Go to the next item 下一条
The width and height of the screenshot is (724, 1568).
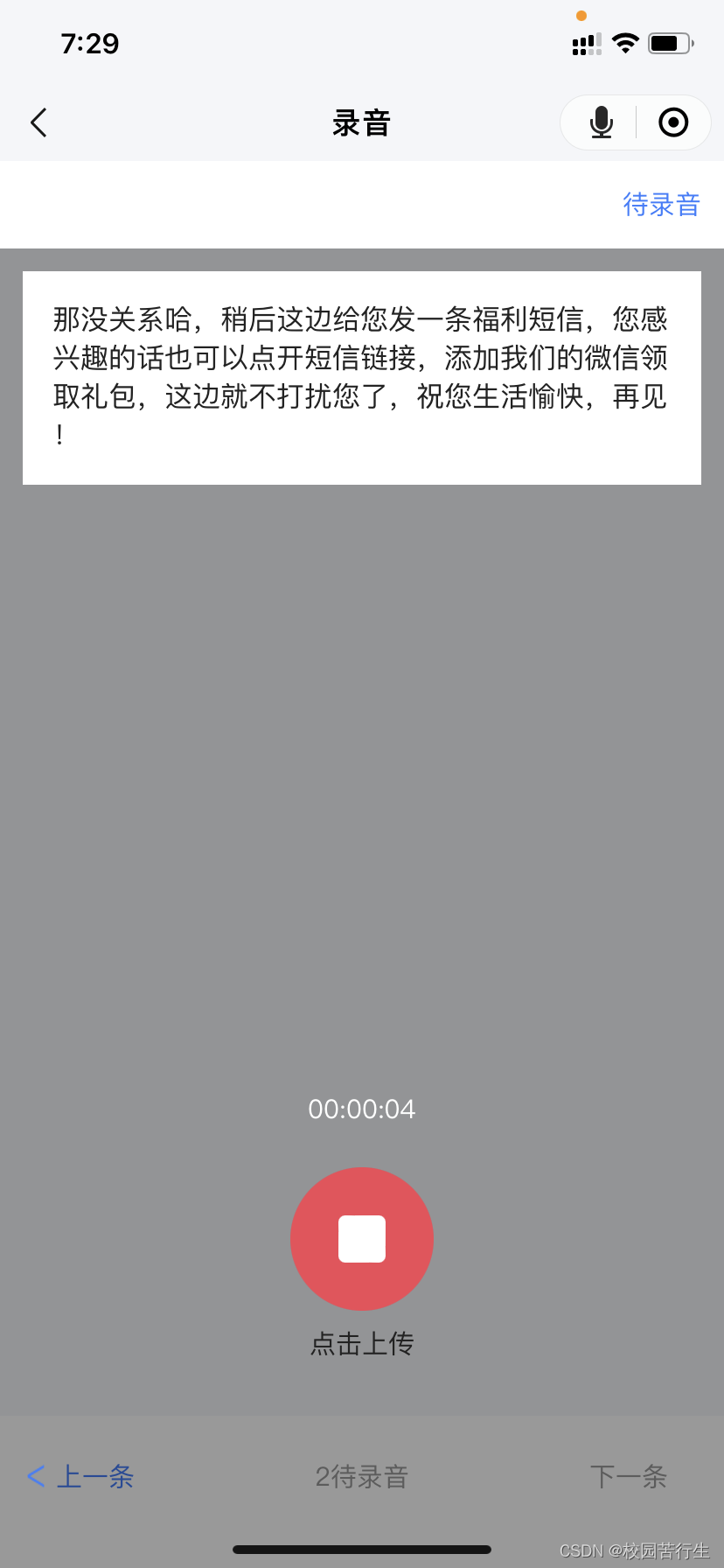tap(629, 1477)
